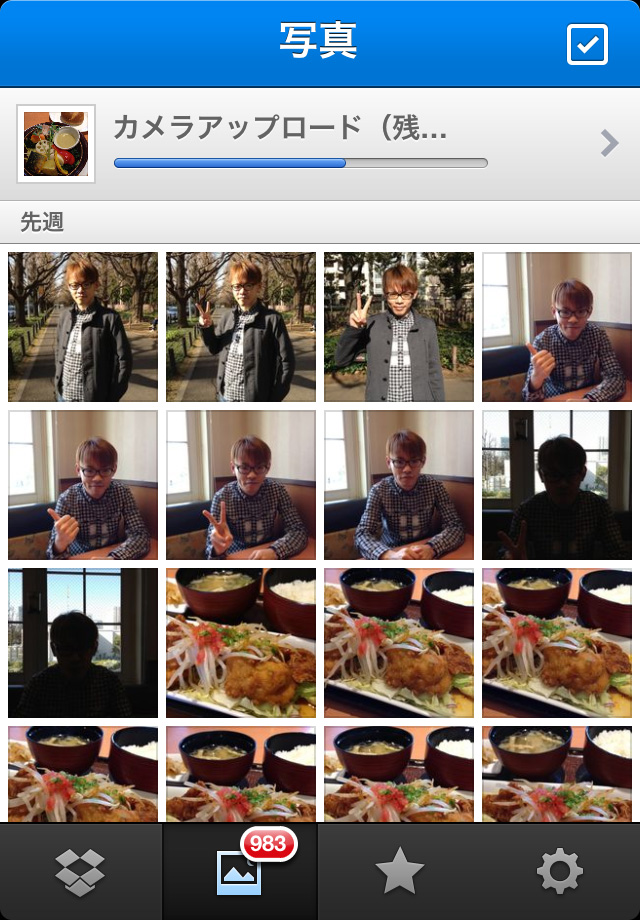640x920 pixels.
Task: Open the dark silhouette photo by the window
Action: [83, 643]
